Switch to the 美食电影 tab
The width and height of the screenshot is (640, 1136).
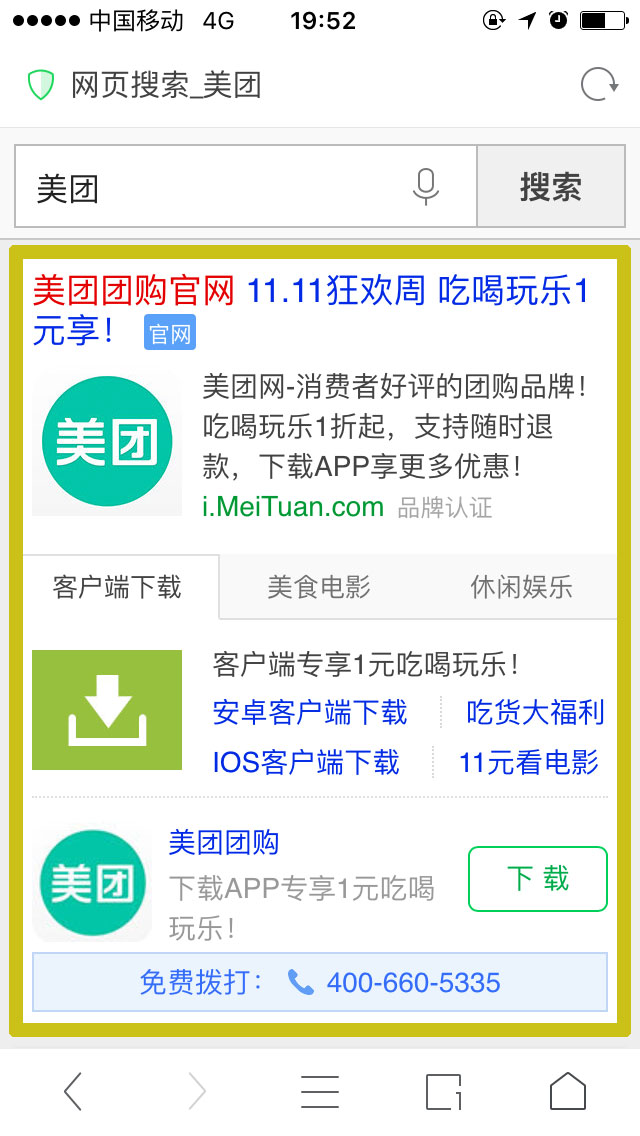pos(319,587)
